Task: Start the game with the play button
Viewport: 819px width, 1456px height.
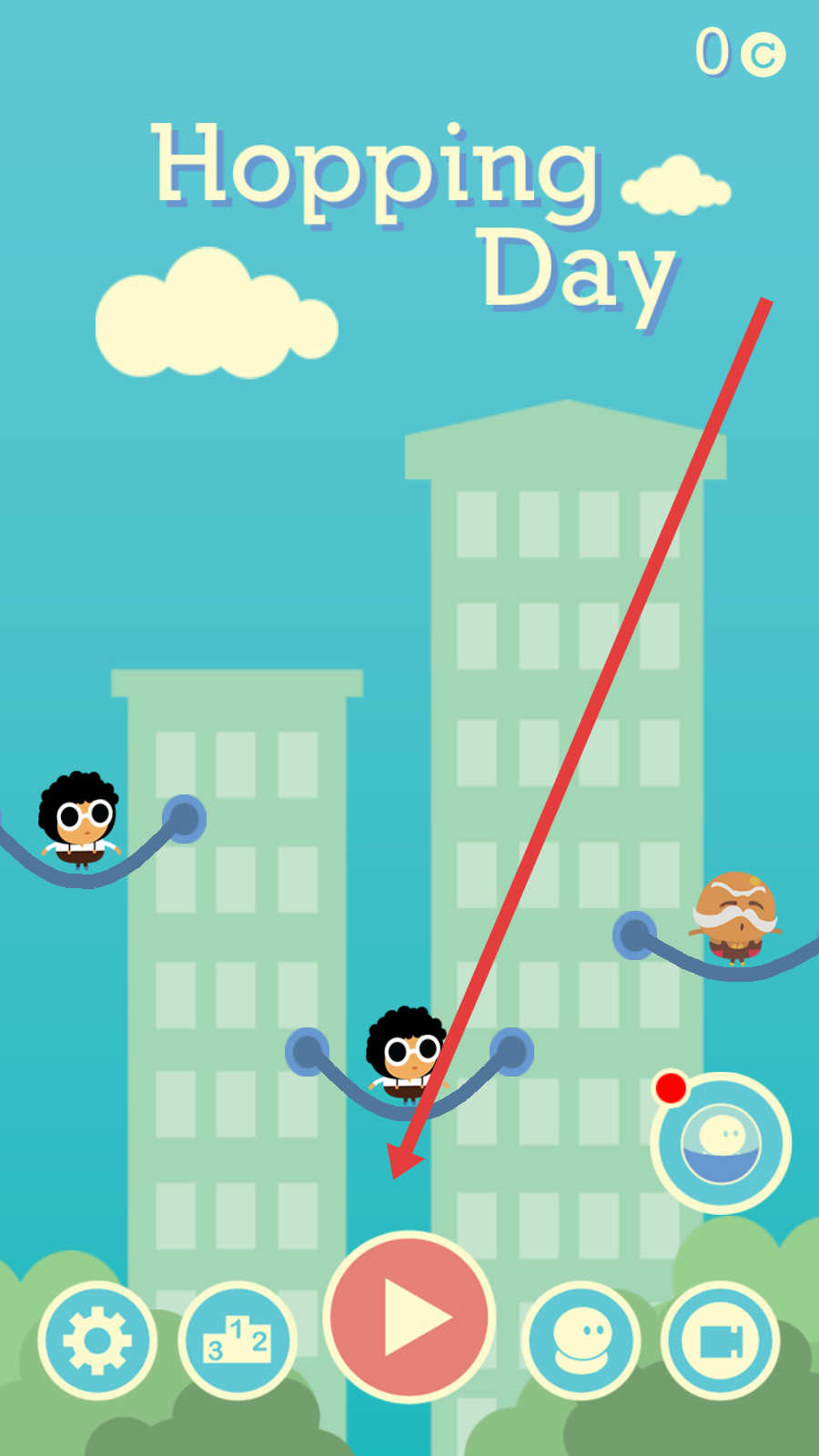Action: coord(409,1317)
